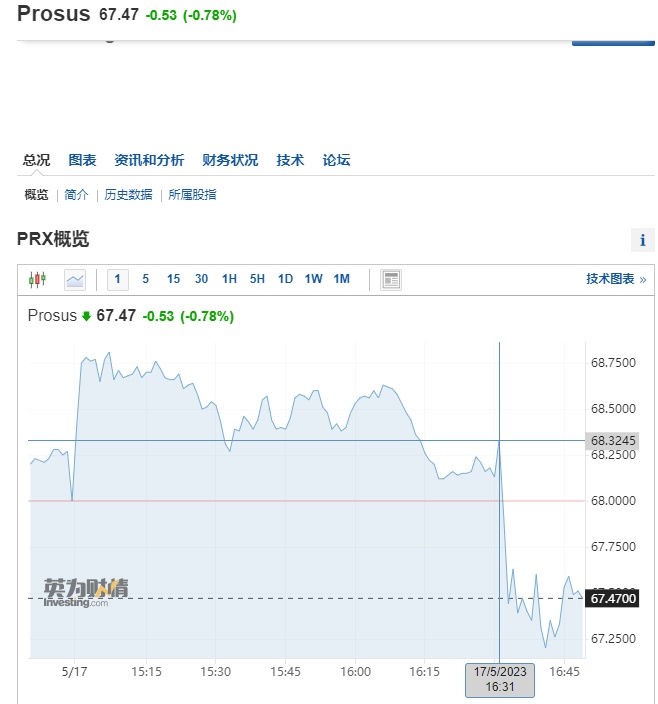Set chart interval to 5H
This screenshot has width=658, height=704.
[x=257, y=279]
